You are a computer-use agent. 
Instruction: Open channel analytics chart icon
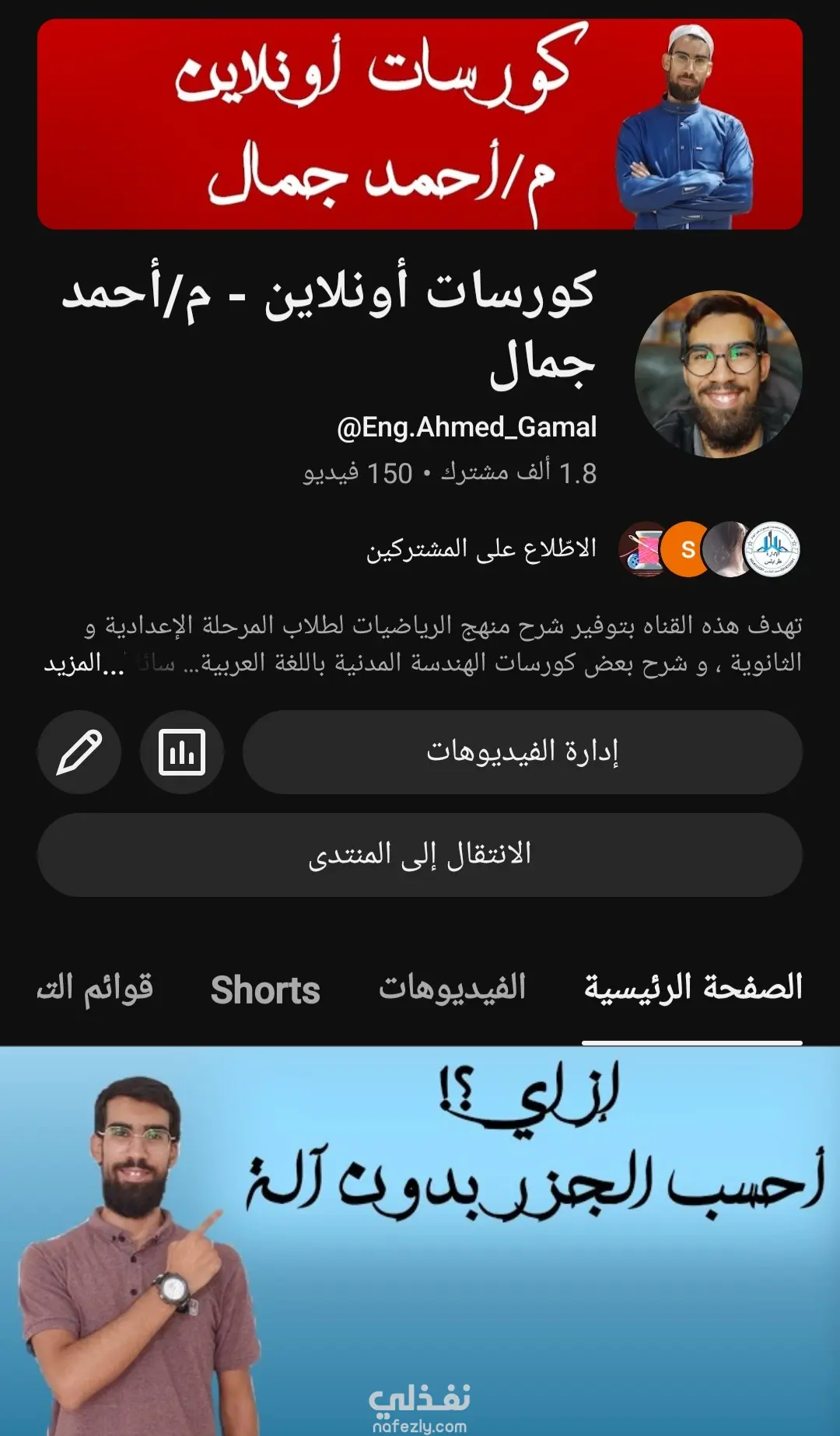[182, 752]
